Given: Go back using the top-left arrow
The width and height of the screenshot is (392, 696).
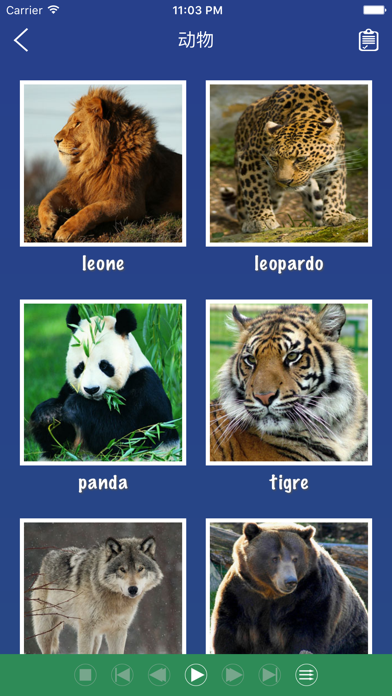Looking at the screenshot, I should click(x=21, y=40).
